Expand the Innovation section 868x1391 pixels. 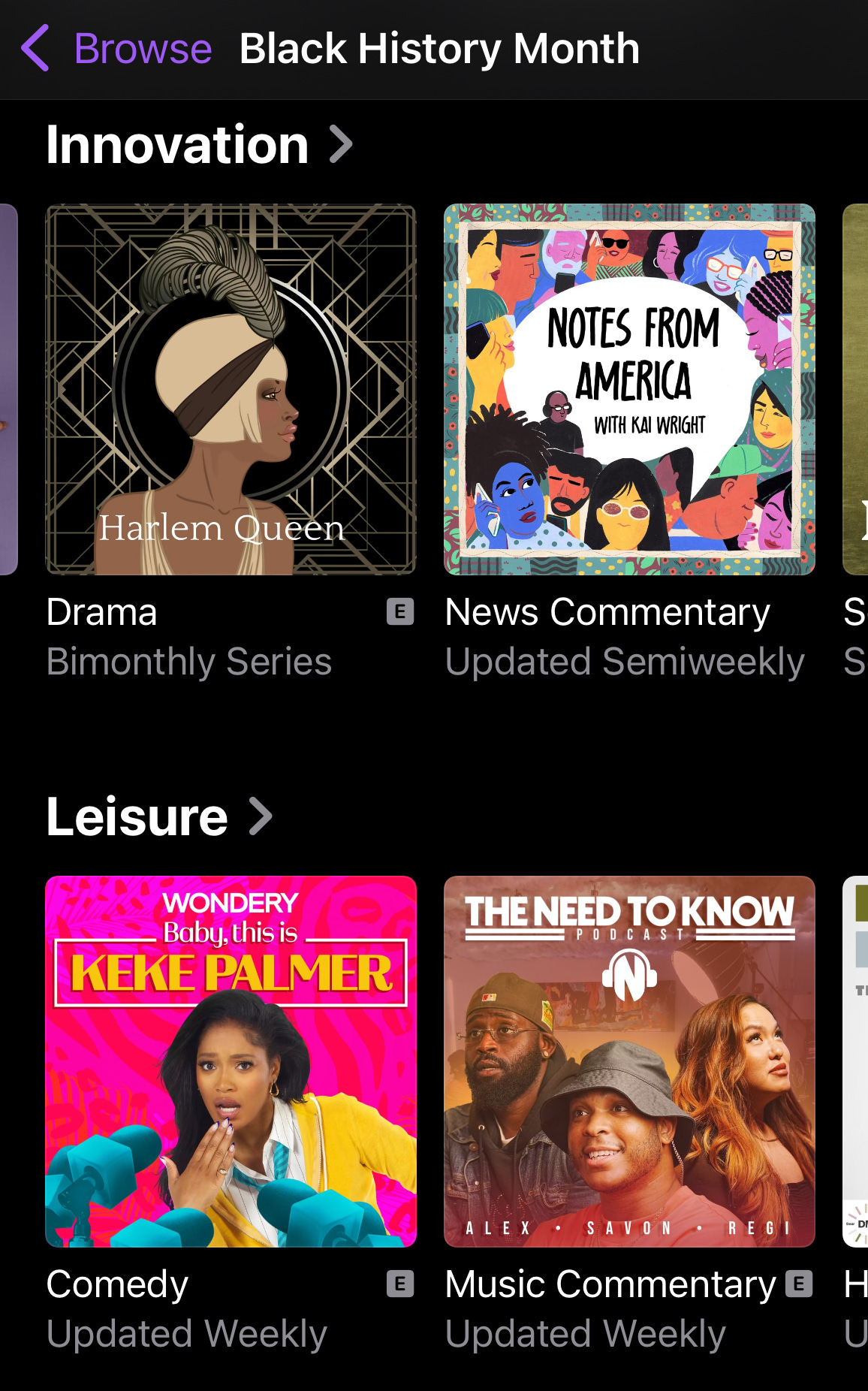click(199, 144)
